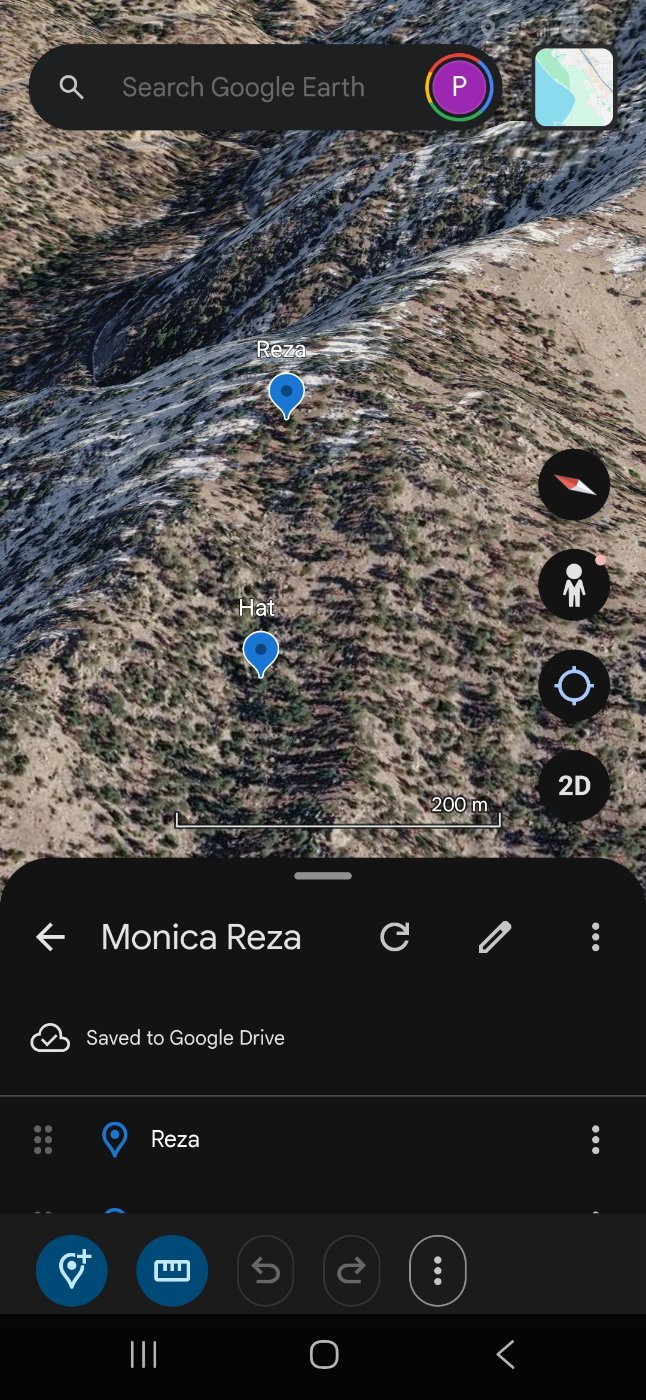Add a new placemark
Image resolution: width=646 pixels, height=1400 pixels.
[72, 1271]
